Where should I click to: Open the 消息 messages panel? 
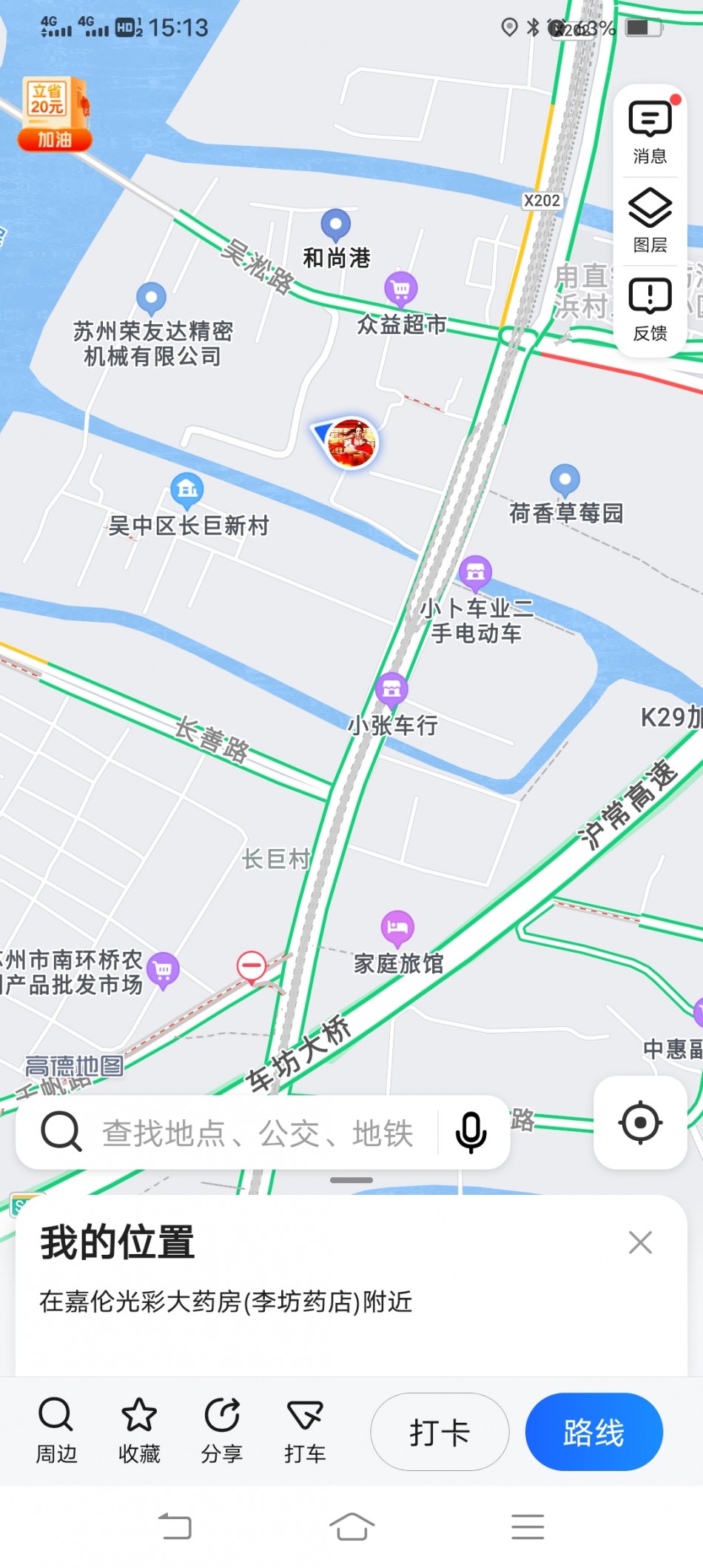click(x=650, y=132)
